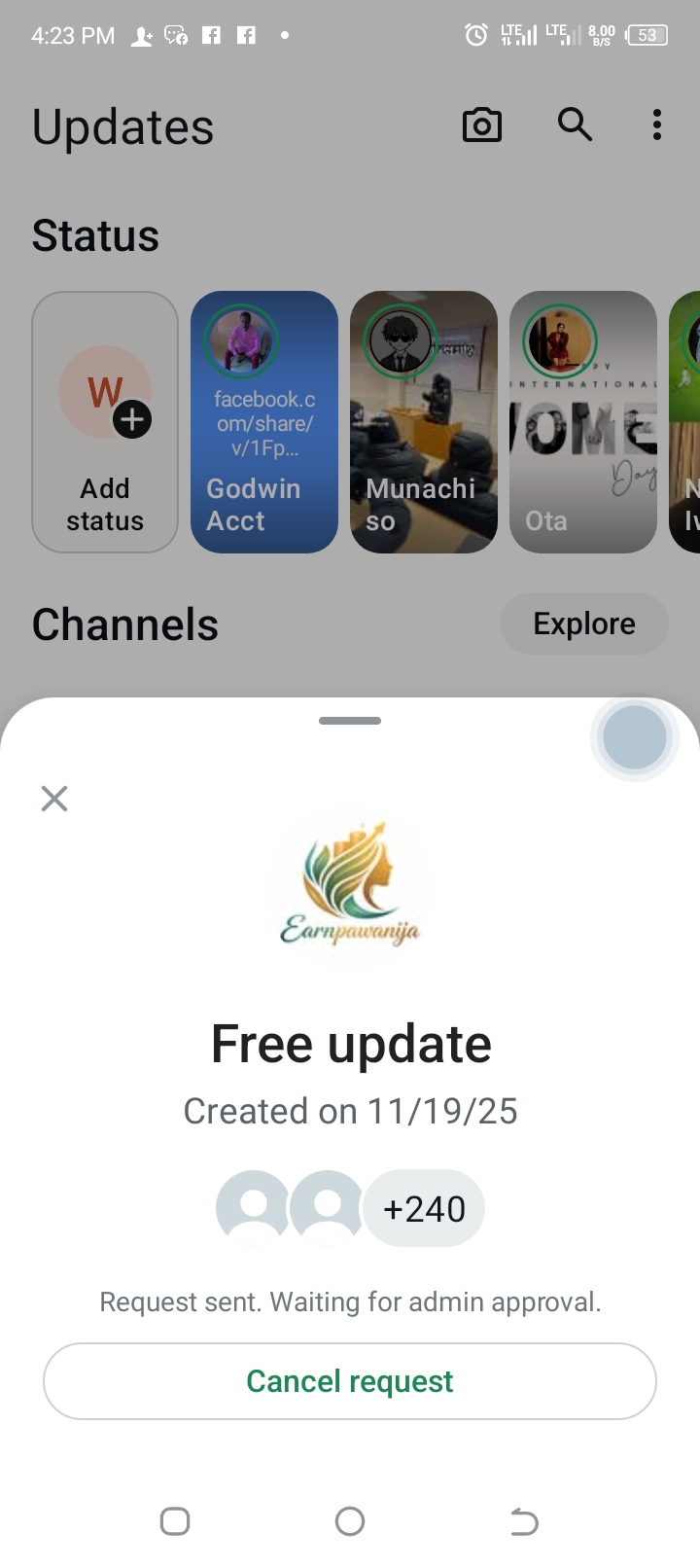Image resolution: width=700 pixels, height=1568 pixels.
Task: View the +240 members list
Action: click(x=424, y=1208)
